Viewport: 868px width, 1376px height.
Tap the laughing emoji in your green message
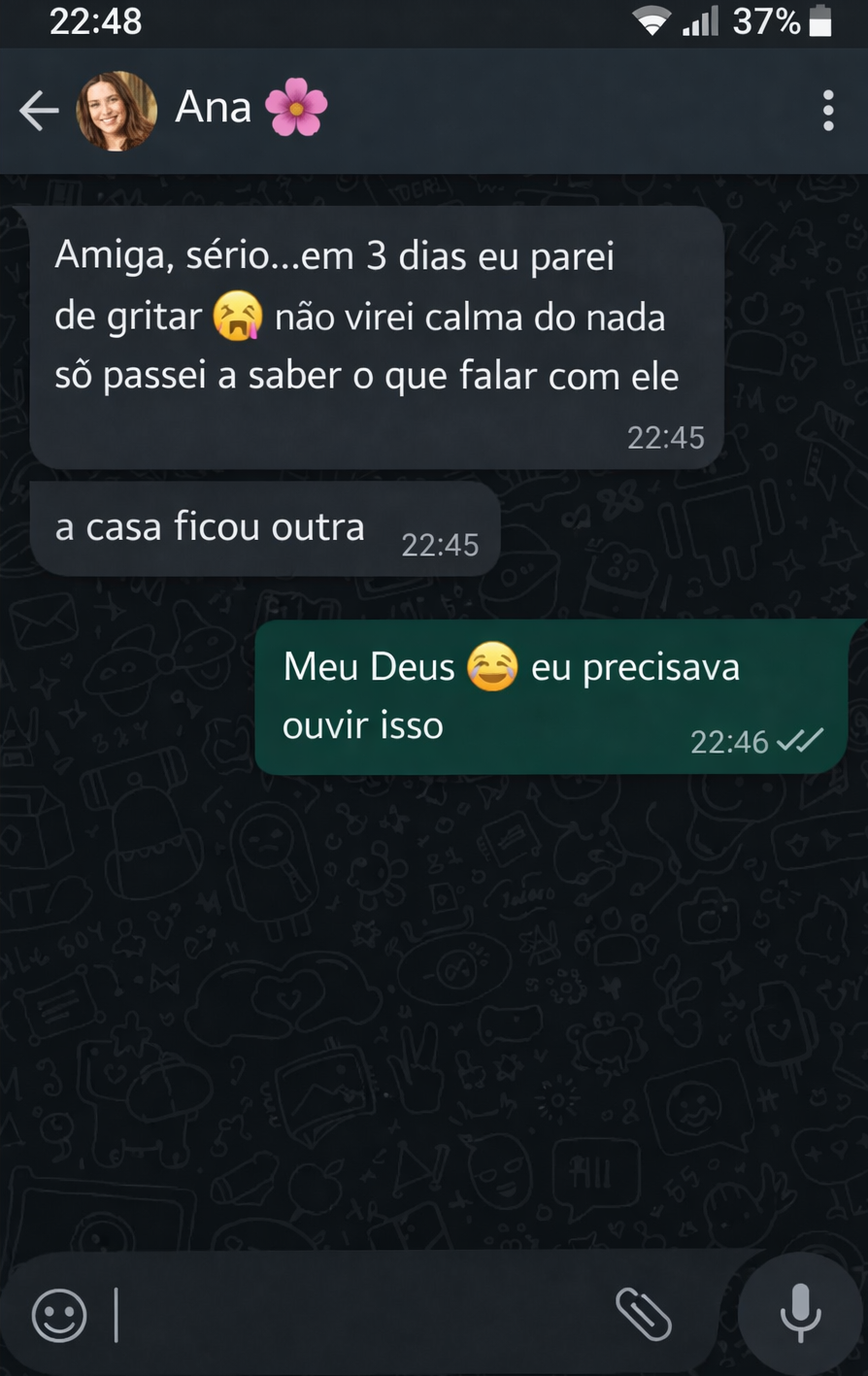coord(492,667)
